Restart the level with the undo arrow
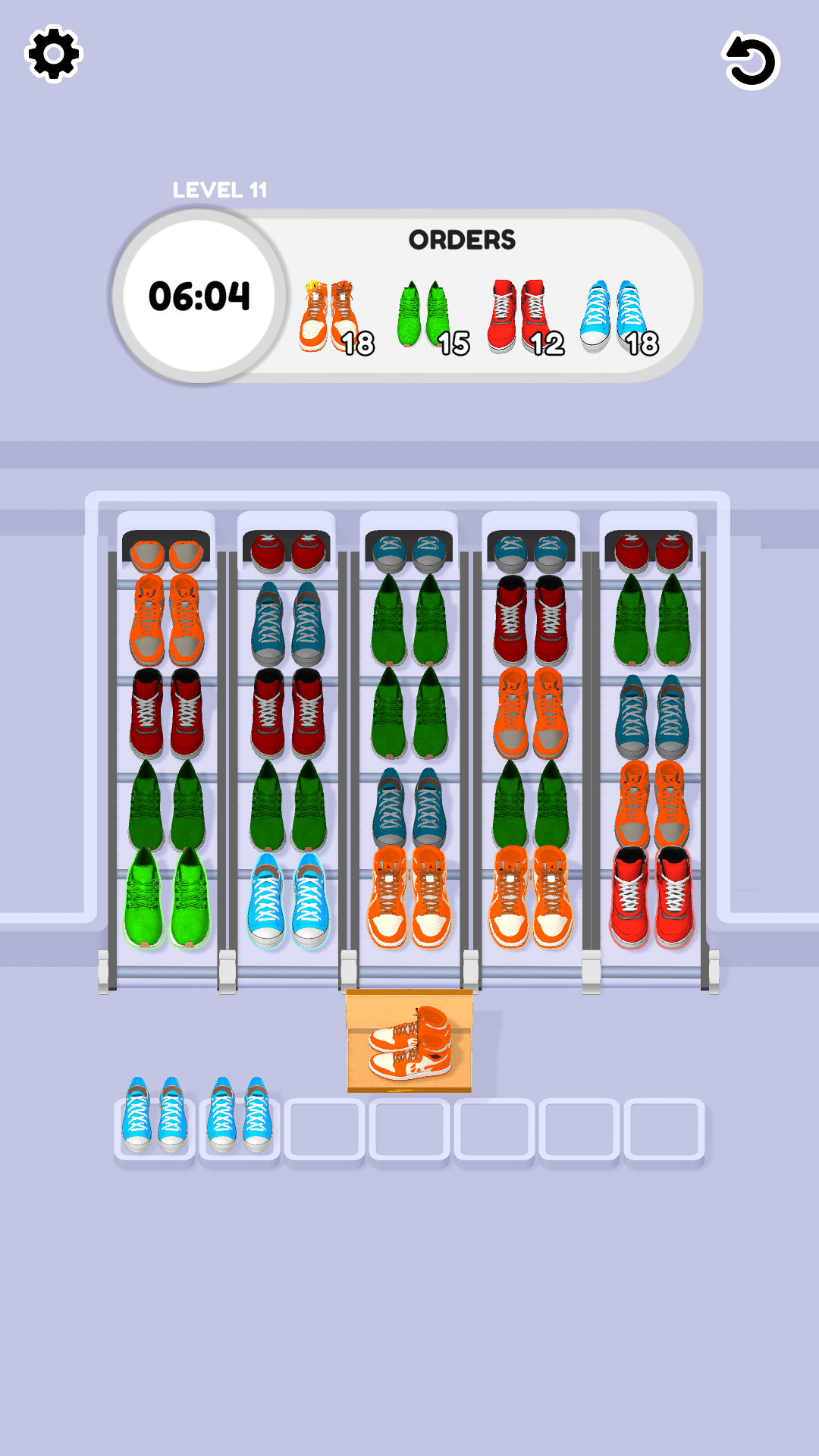Viewport: 819px width, 1456px height. (752, 61)
